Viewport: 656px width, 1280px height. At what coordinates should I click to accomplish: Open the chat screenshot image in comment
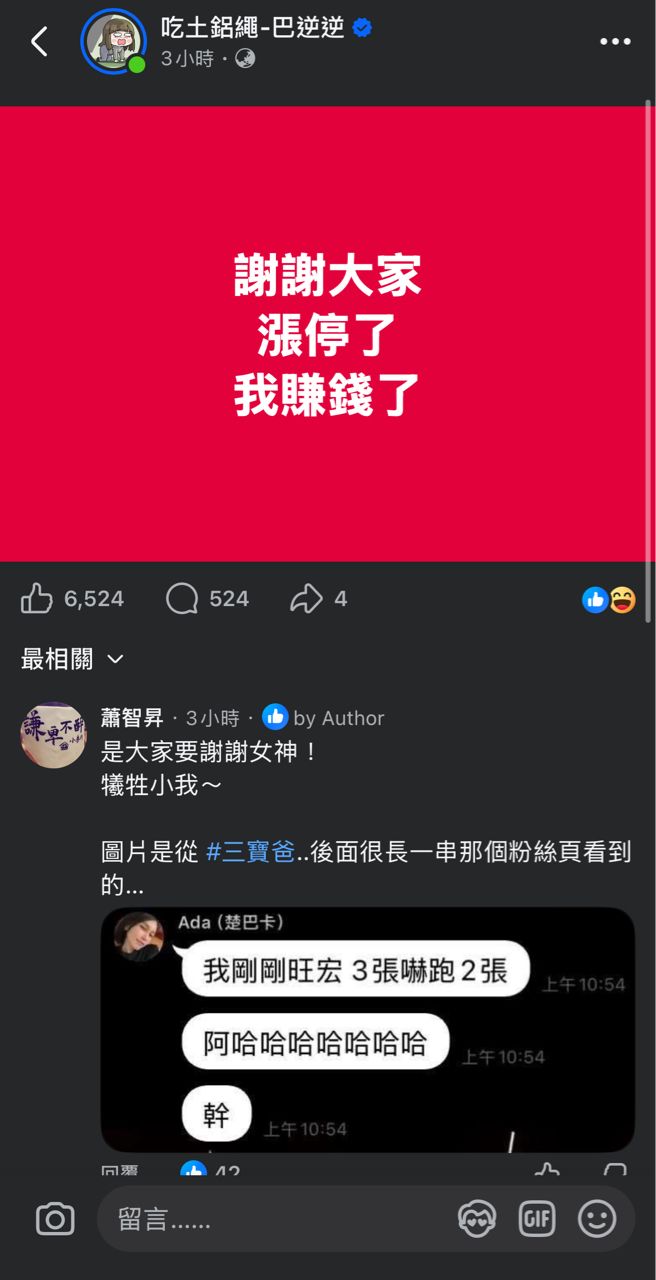[367, 1030]
